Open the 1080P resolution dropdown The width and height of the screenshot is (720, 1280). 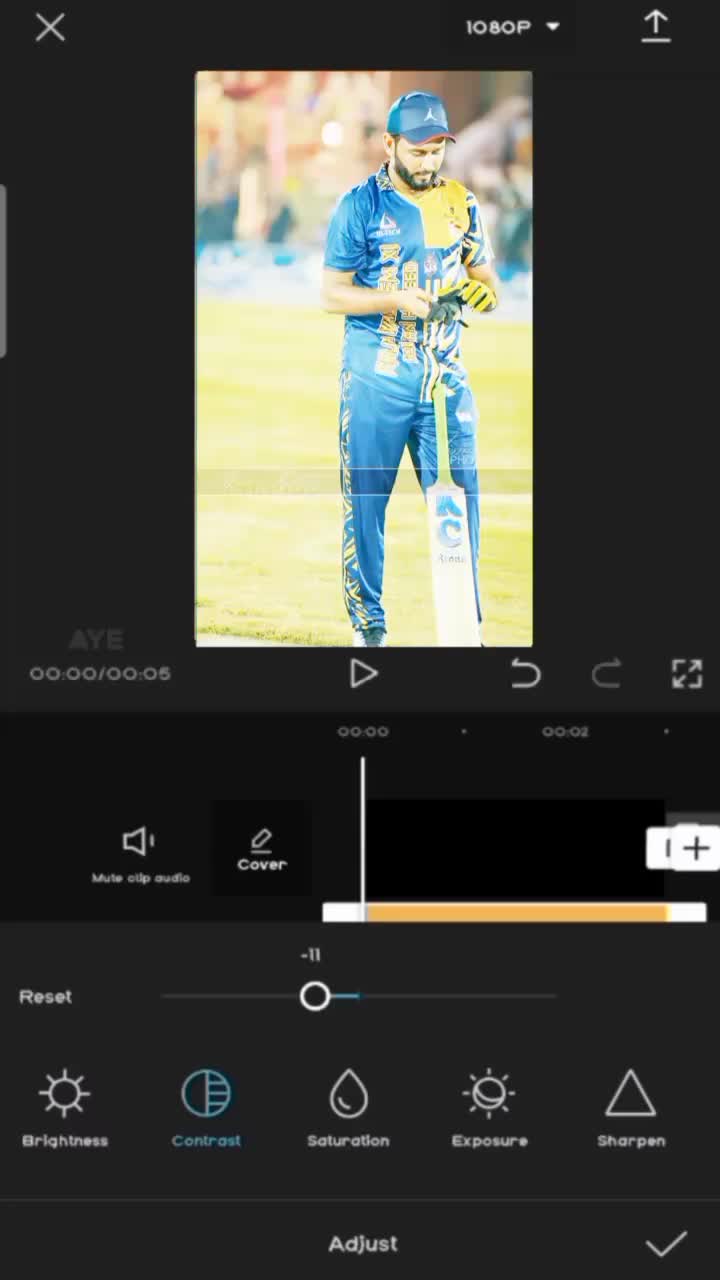tap(512, 28)
